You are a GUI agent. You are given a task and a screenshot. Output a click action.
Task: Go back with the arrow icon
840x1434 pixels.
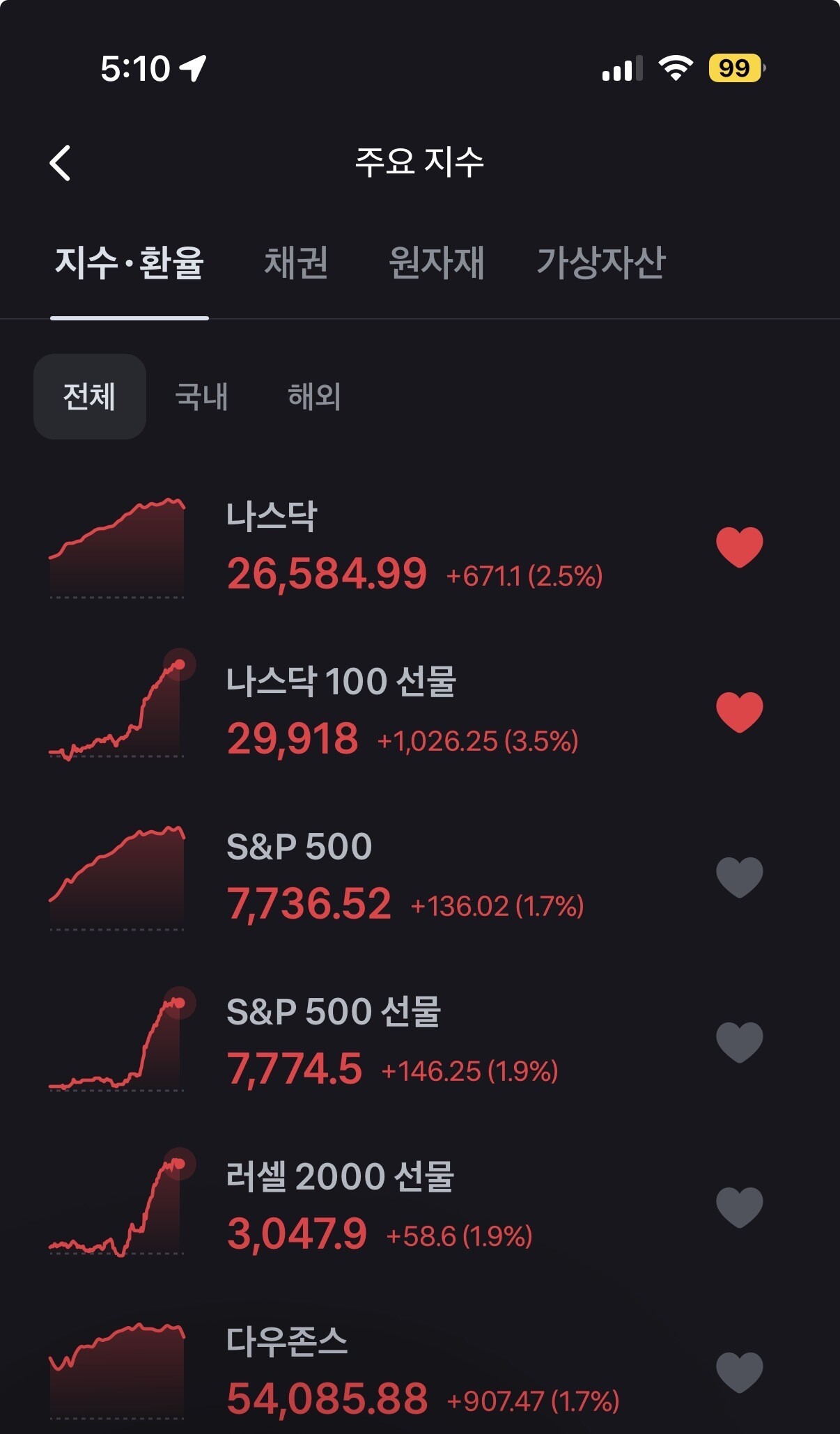[x=60, y=163]
